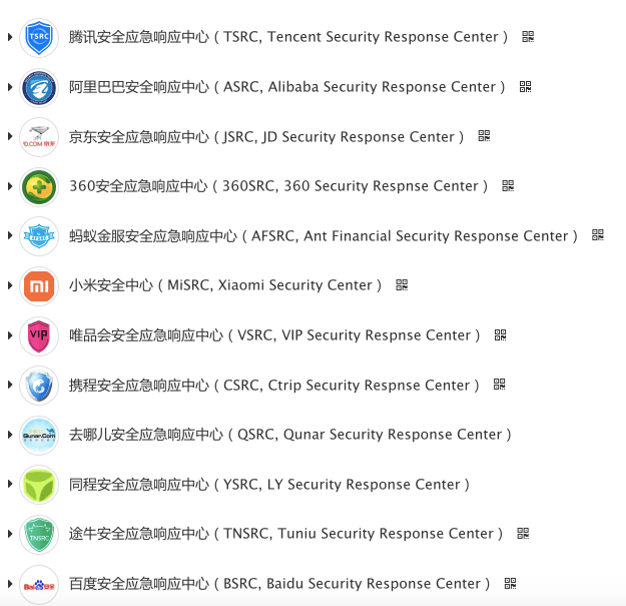Expand the Tencent Security Response Center row
This screenshot has width=626, height=606.
[9, 37]
